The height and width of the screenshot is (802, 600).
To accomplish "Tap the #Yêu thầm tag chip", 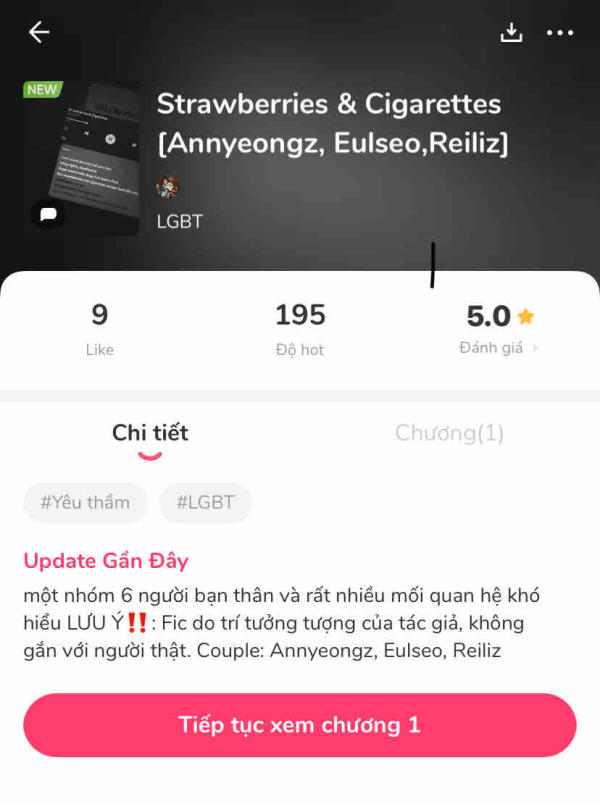I will click(85, 503).
